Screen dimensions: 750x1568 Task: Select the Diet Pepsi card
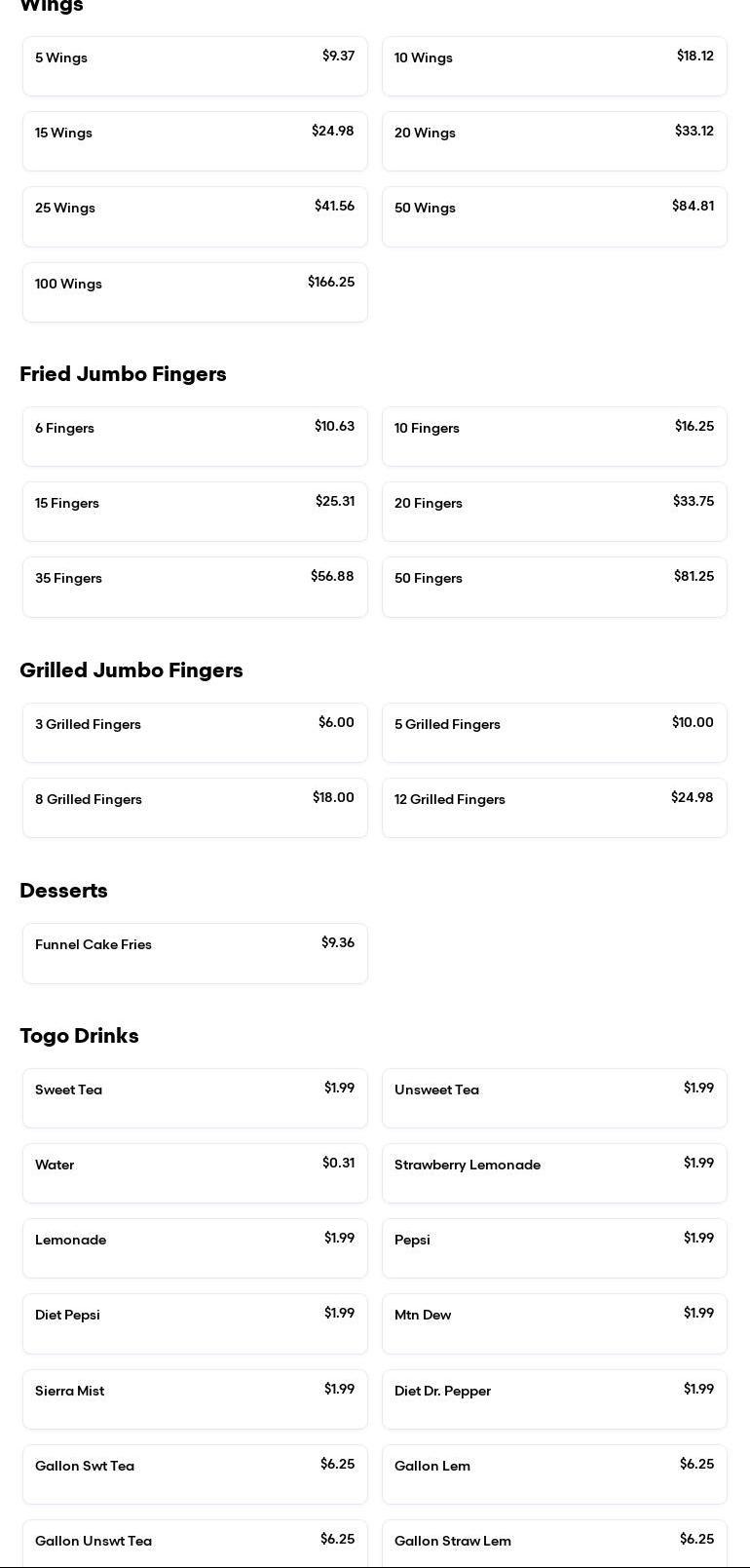(x=195, y=1323)
